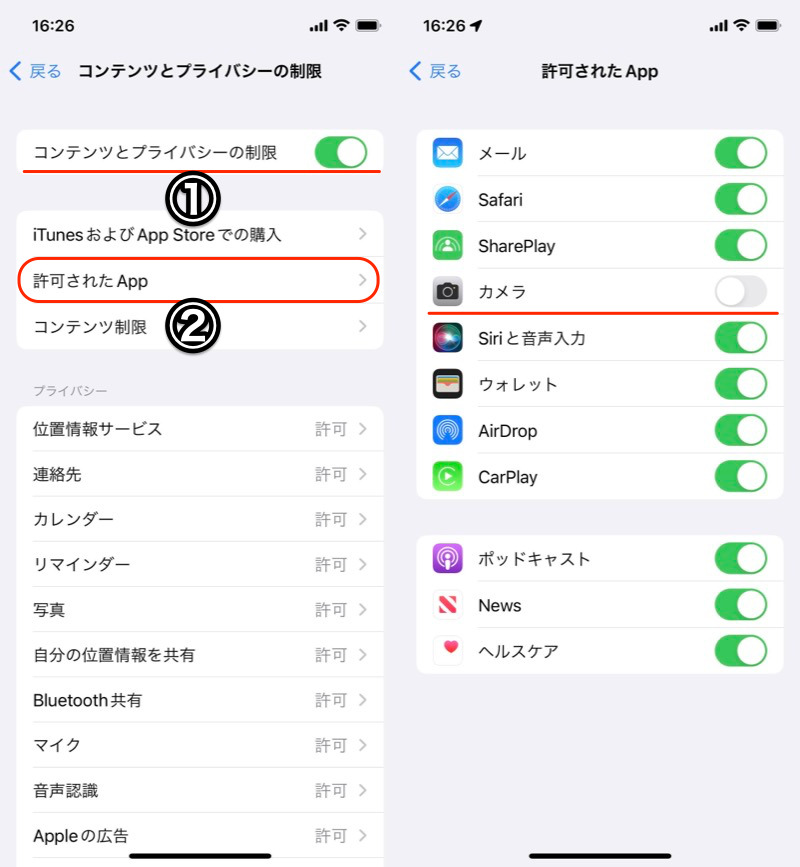The image size is (800, 867).
Task: Open Bluetooth共有 setting
Action: click(x=200, y=700)
